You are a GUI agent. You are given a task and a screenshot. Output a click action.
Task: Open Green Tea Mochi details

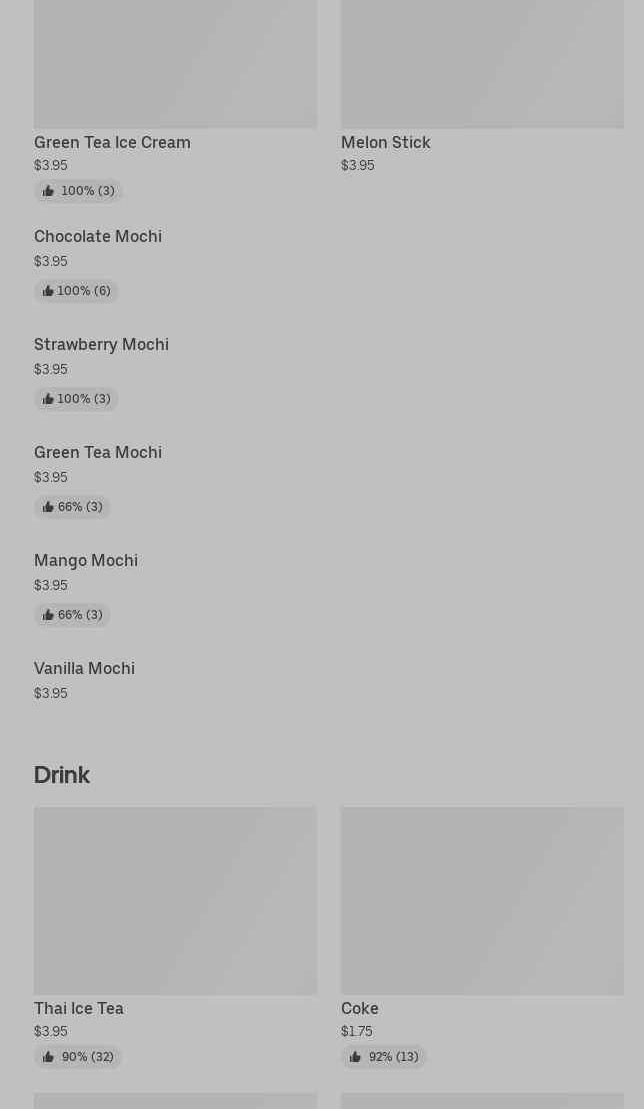[x=98, y=454]
